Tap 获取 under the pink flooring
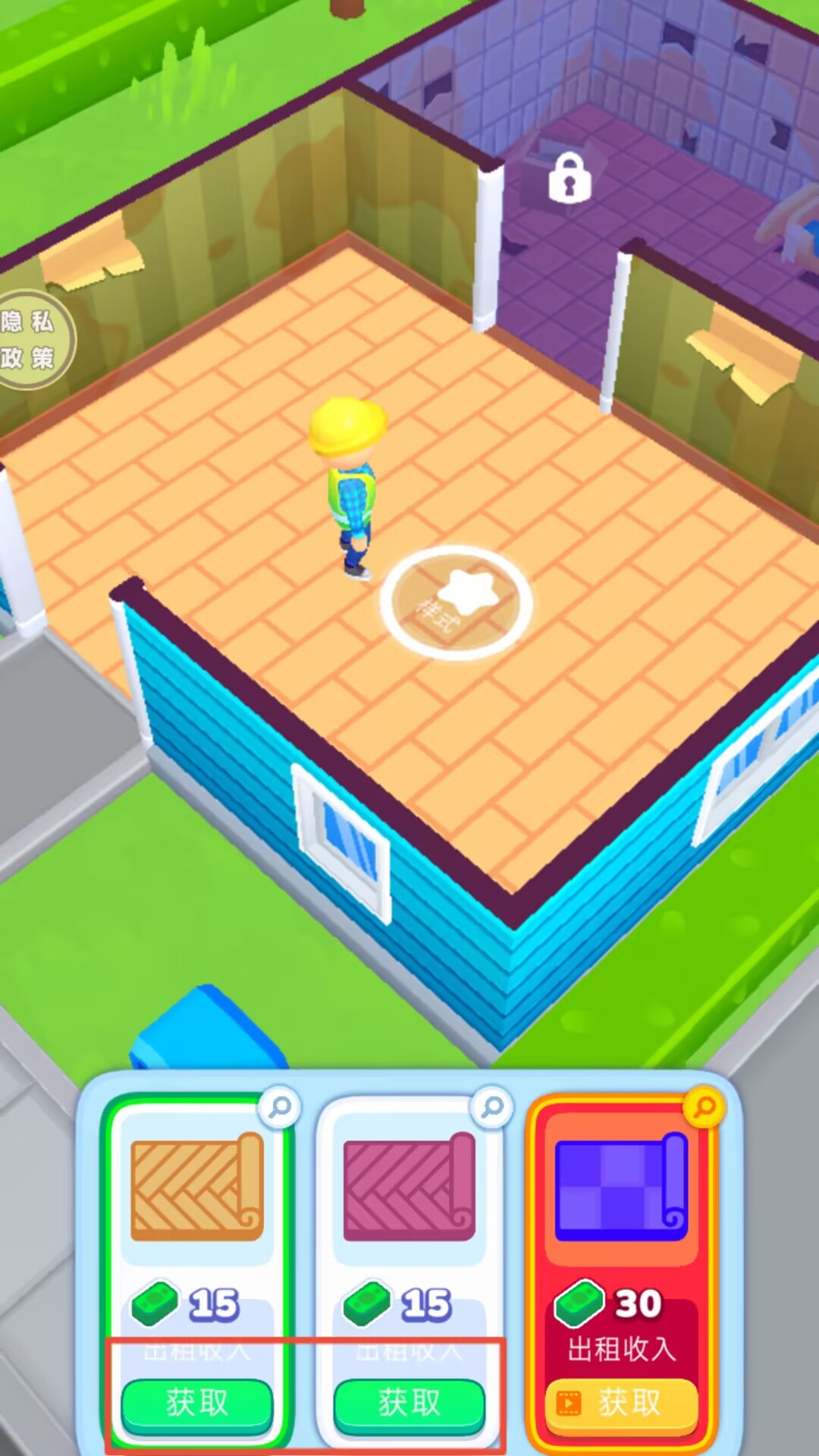The height and width of the screenshot is (1456, 819). tap(409, 1404)
